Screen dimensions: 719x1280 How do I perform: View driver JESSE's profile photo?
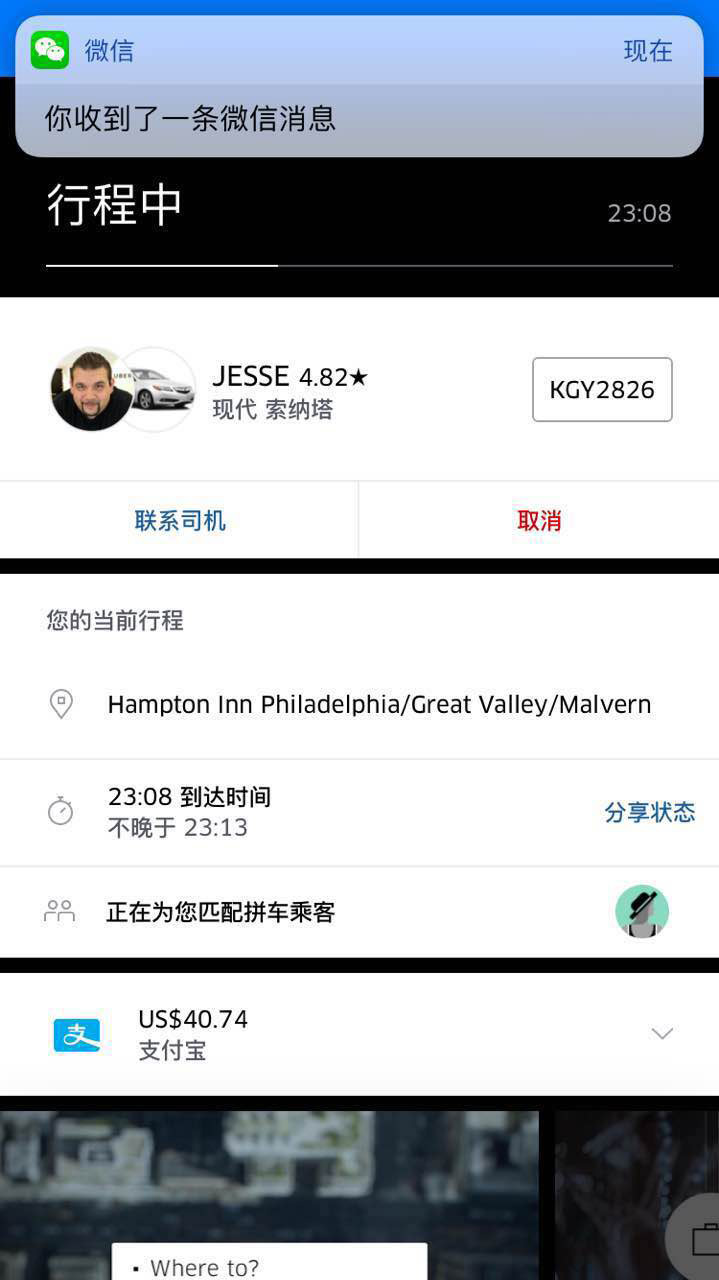point(91,390)
